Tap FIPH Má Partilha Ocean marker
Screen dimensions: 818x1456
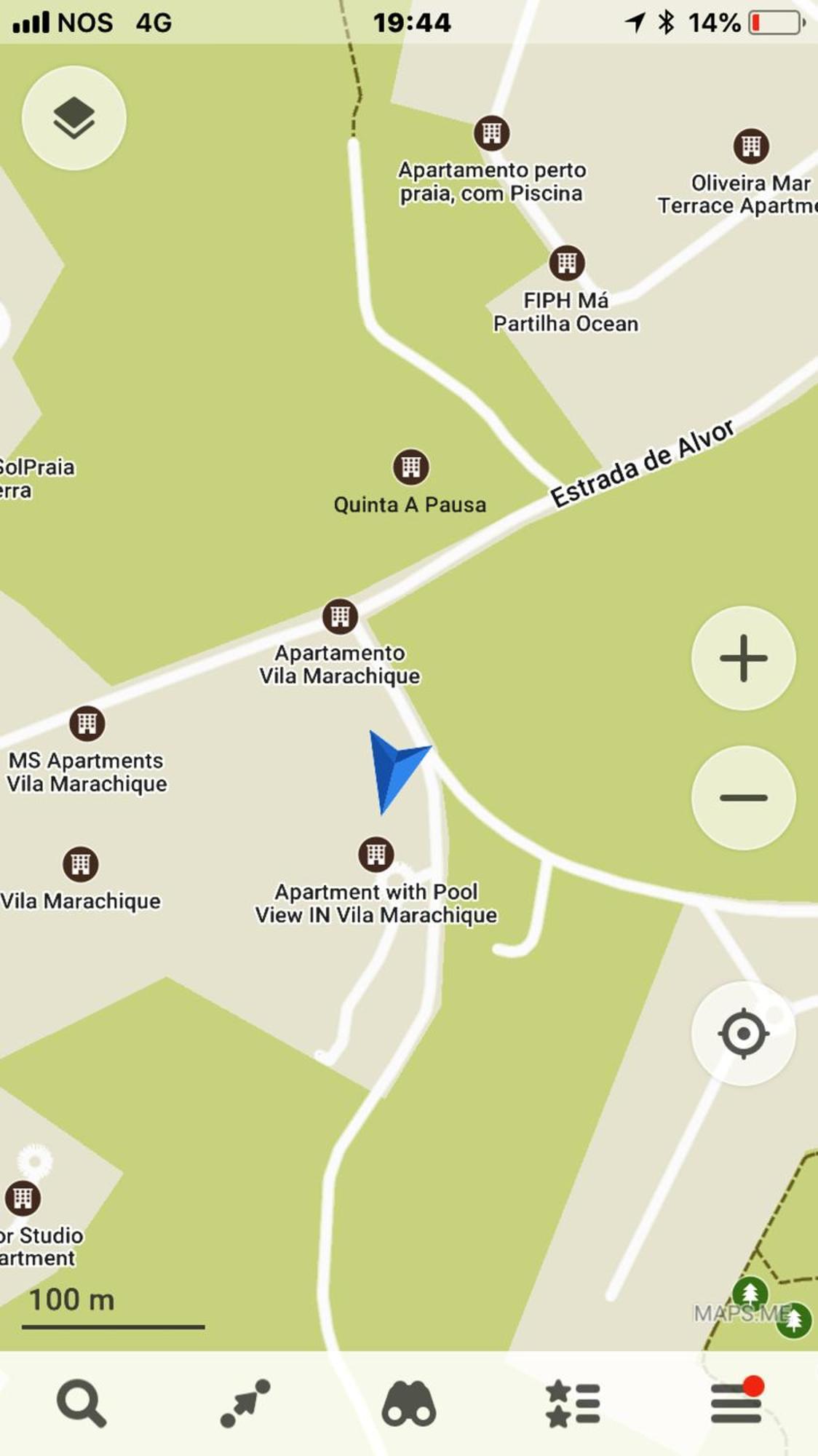tap(567, 263)
